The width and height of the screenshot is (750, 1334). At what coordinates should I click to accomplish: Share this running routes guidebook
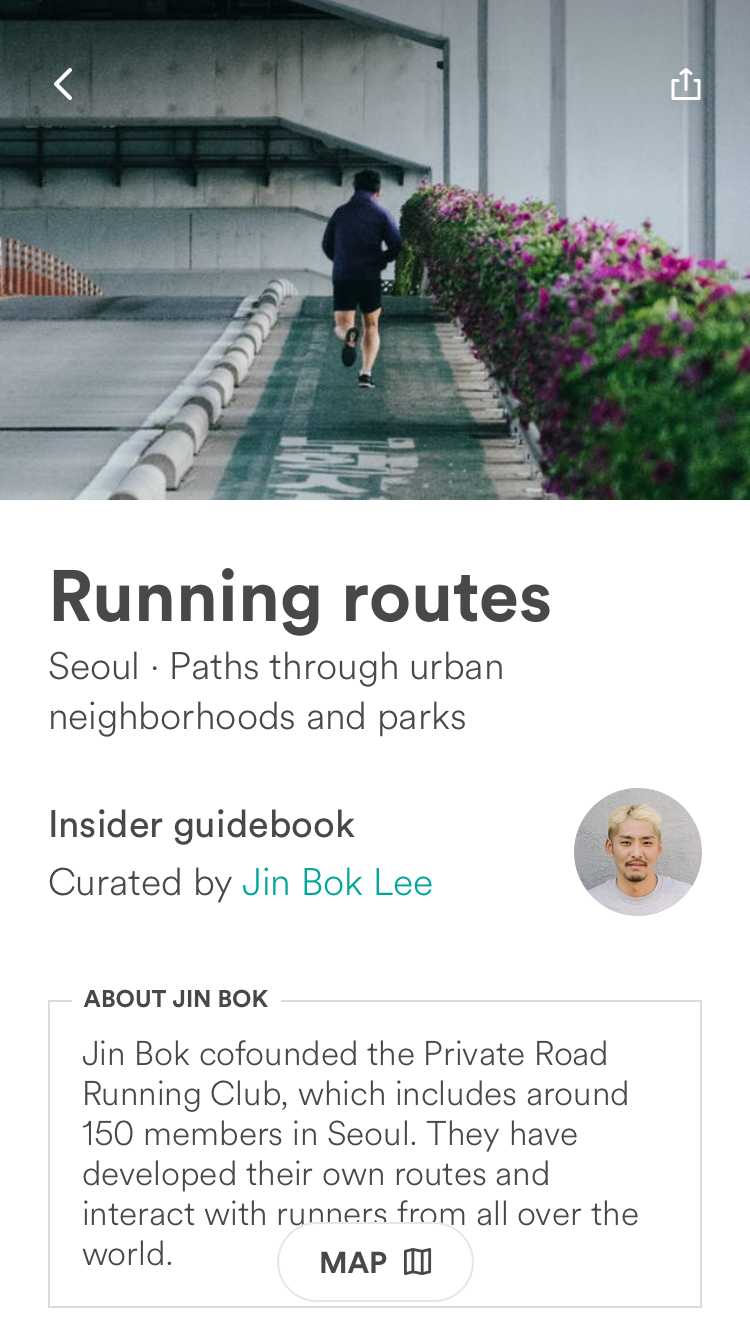[685, 85]
